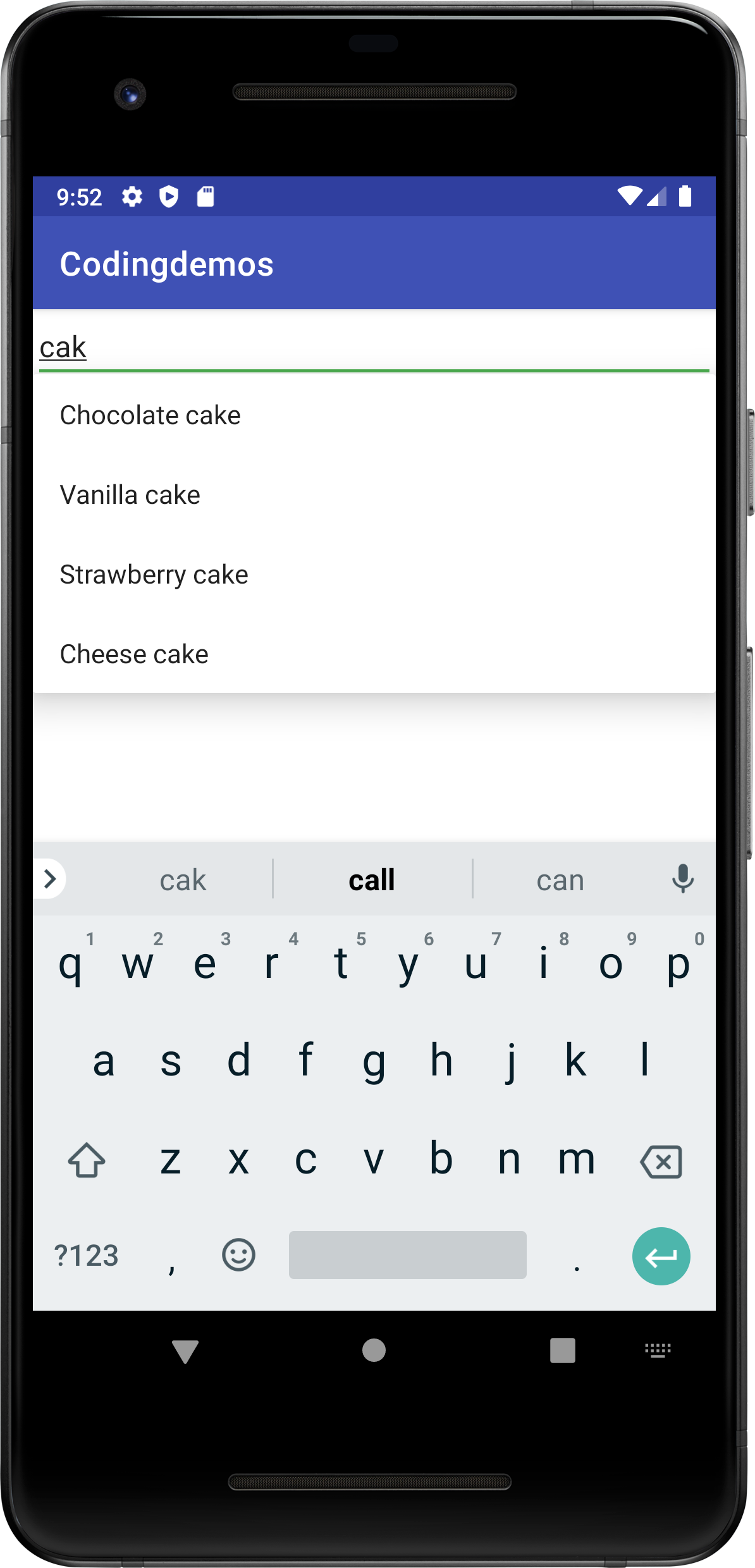Image resolution: width=755 pixels, height=1568 pixels.
Task: Hit the green enter key
Action: click(661, 1256)
